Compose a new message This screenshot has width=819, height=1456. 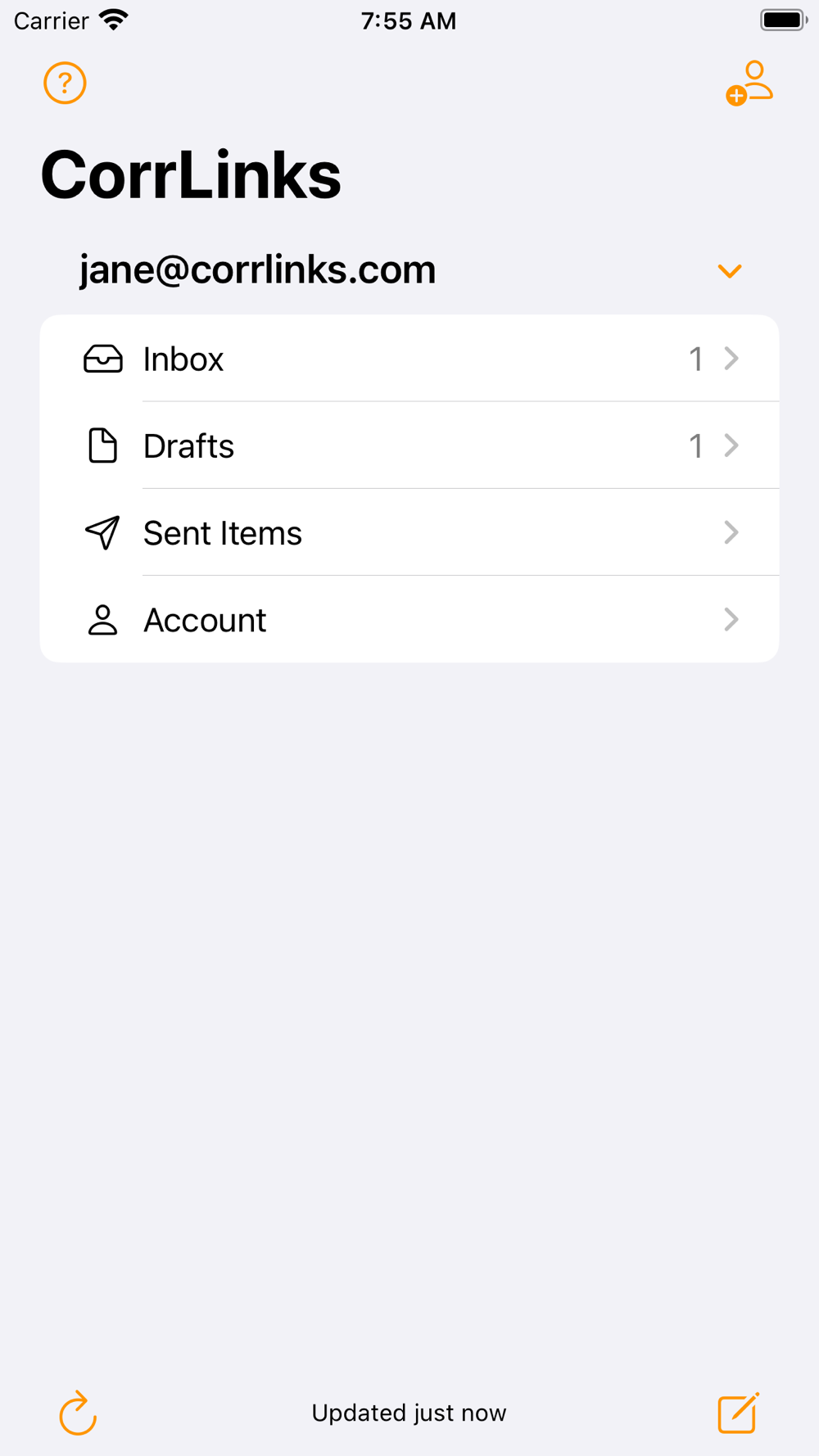[x=739, y=1413]
